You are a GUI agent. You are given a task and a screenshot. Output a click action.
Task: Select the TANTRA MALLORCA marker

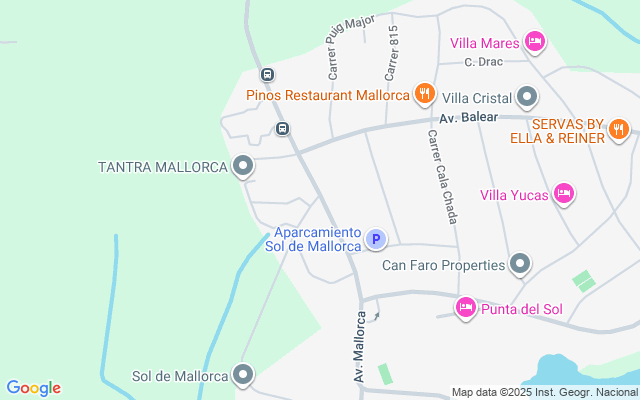coord(242,166)
